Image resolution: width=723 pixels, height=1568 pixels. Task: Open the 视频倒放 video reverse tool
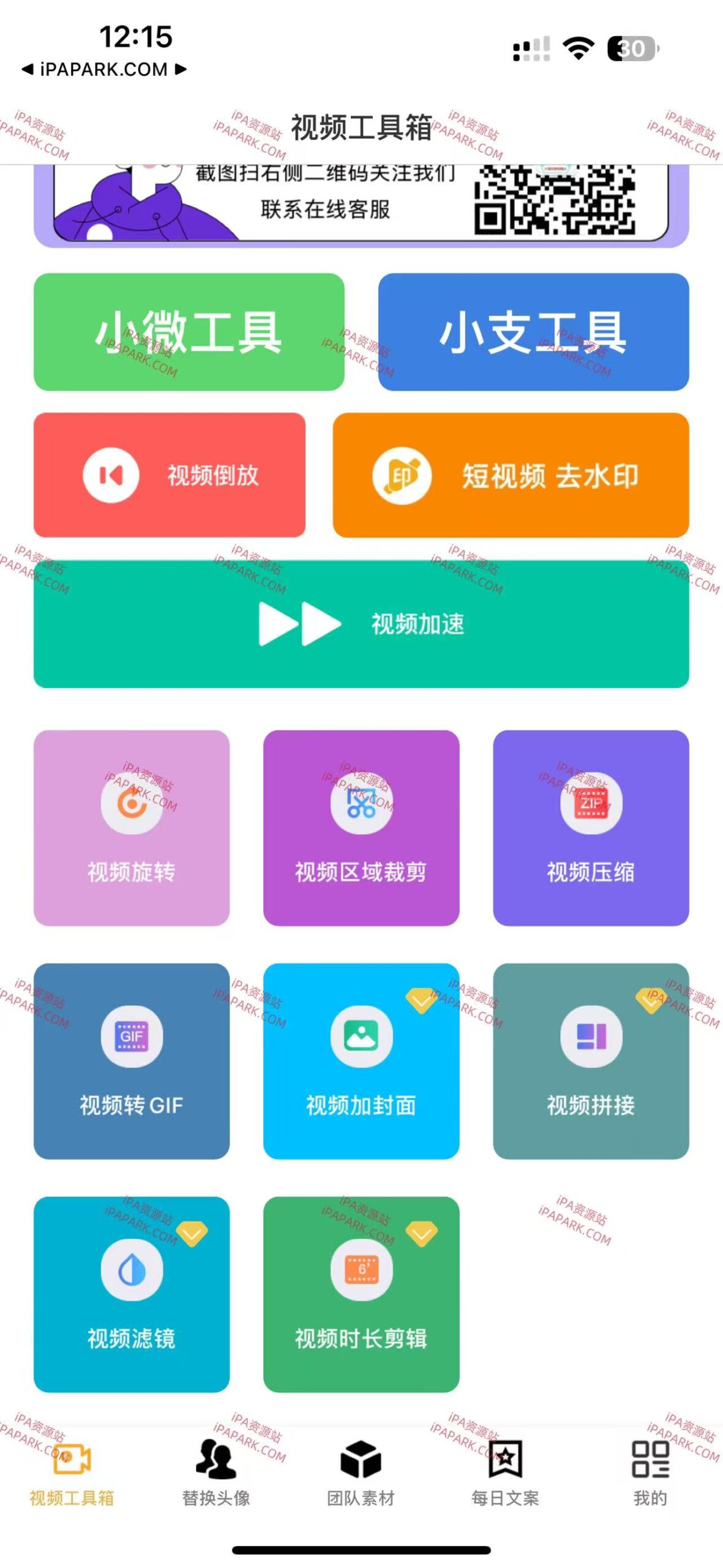[171, 475]
